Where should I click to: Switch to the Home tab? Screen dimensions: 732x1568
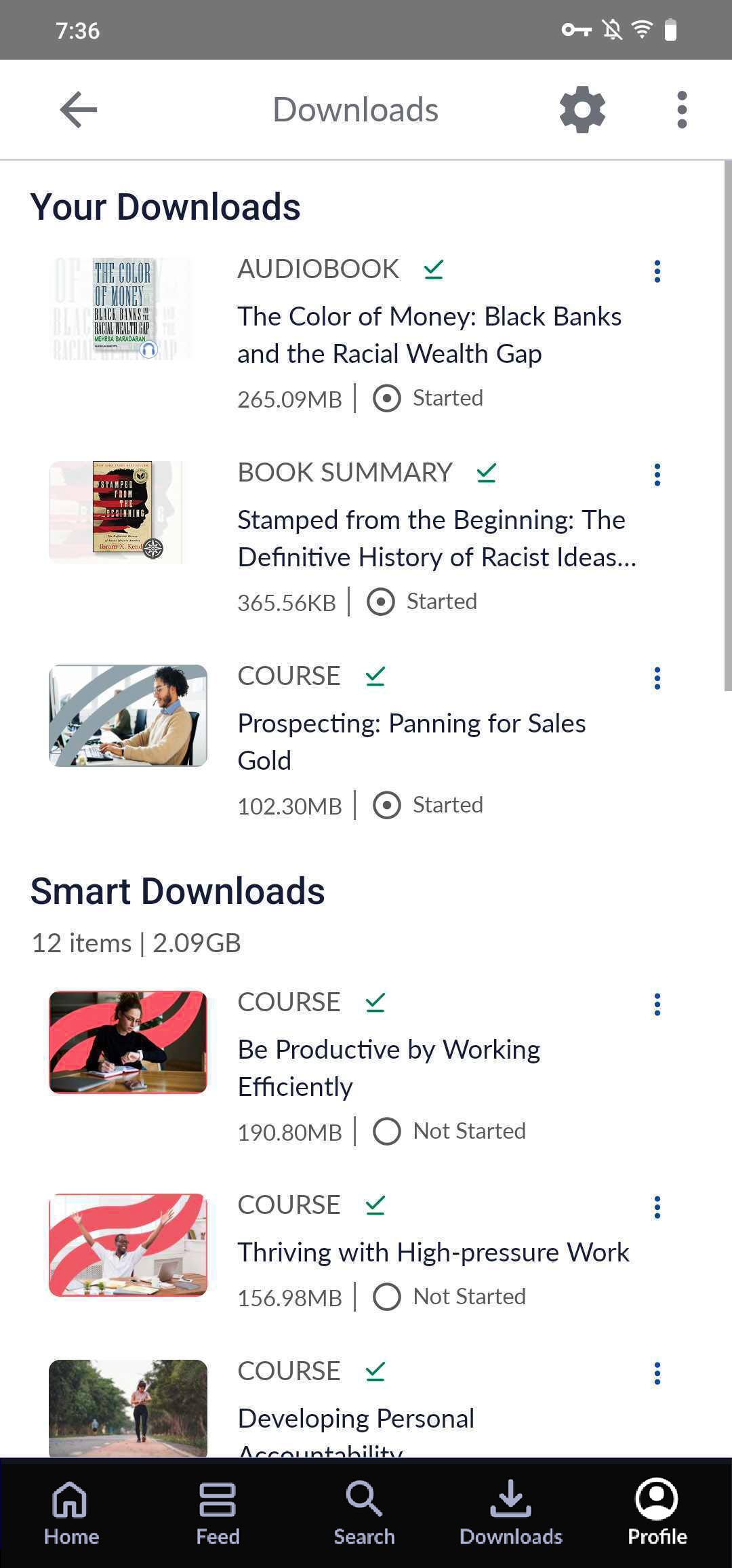(71, 1514)
